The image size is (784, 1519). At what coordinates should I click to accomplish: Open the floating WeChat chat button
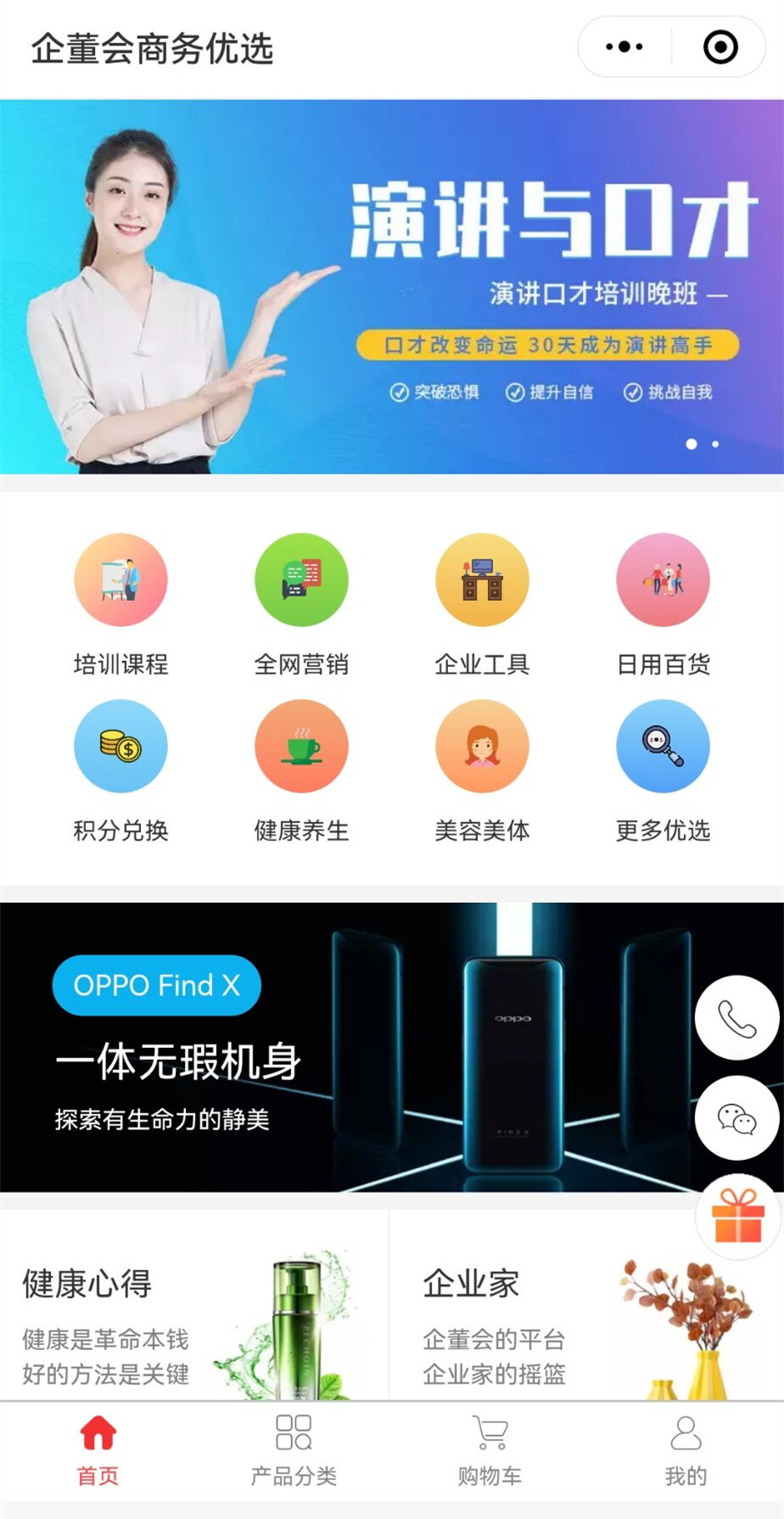click(737, 1118)
